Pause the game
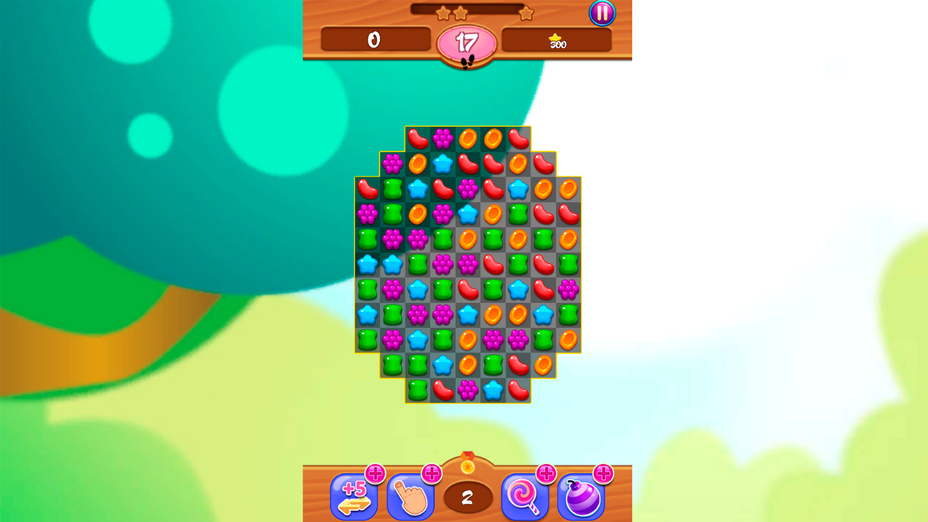928x522 pixels. pos(601,13)
